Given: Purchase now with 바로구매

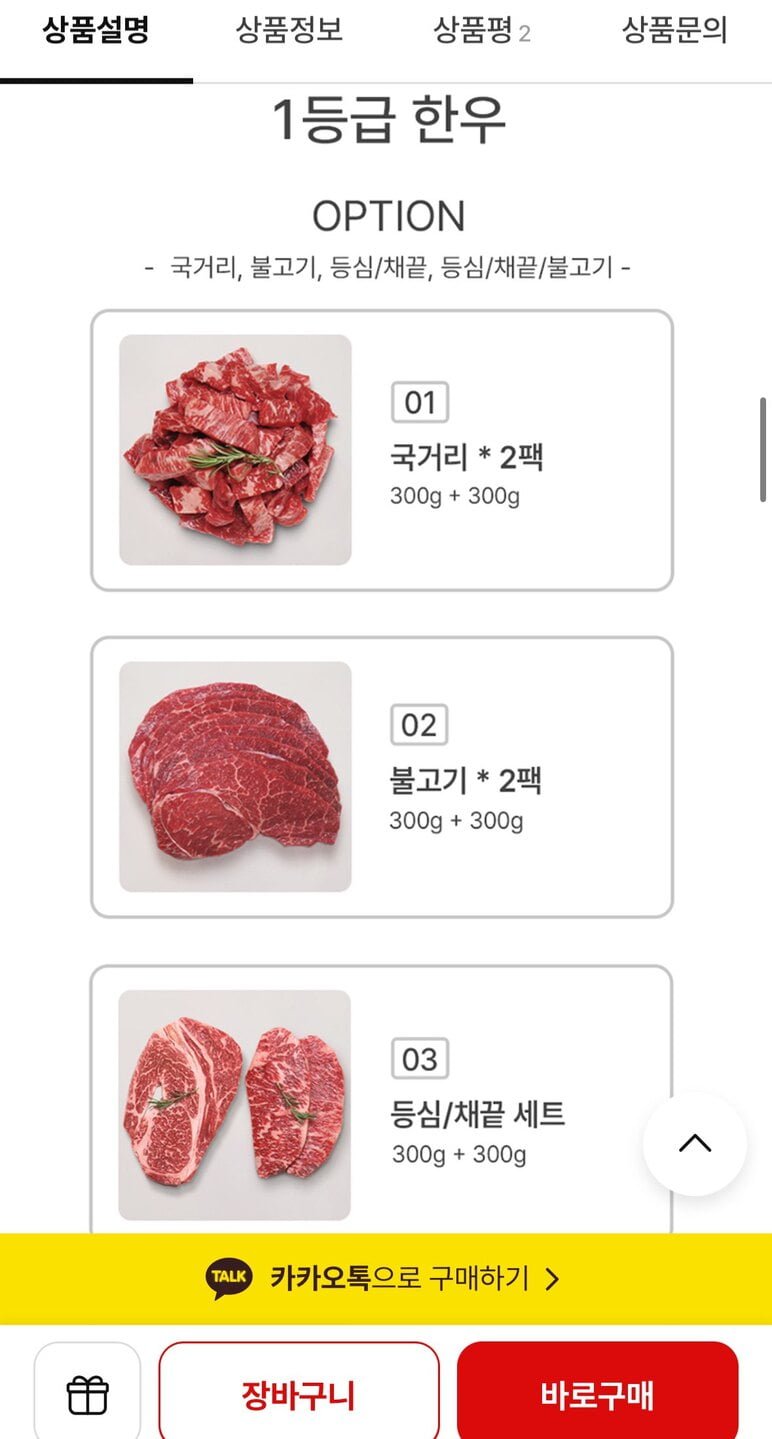Looking at the screenshot, I should tap(597, 1394).
